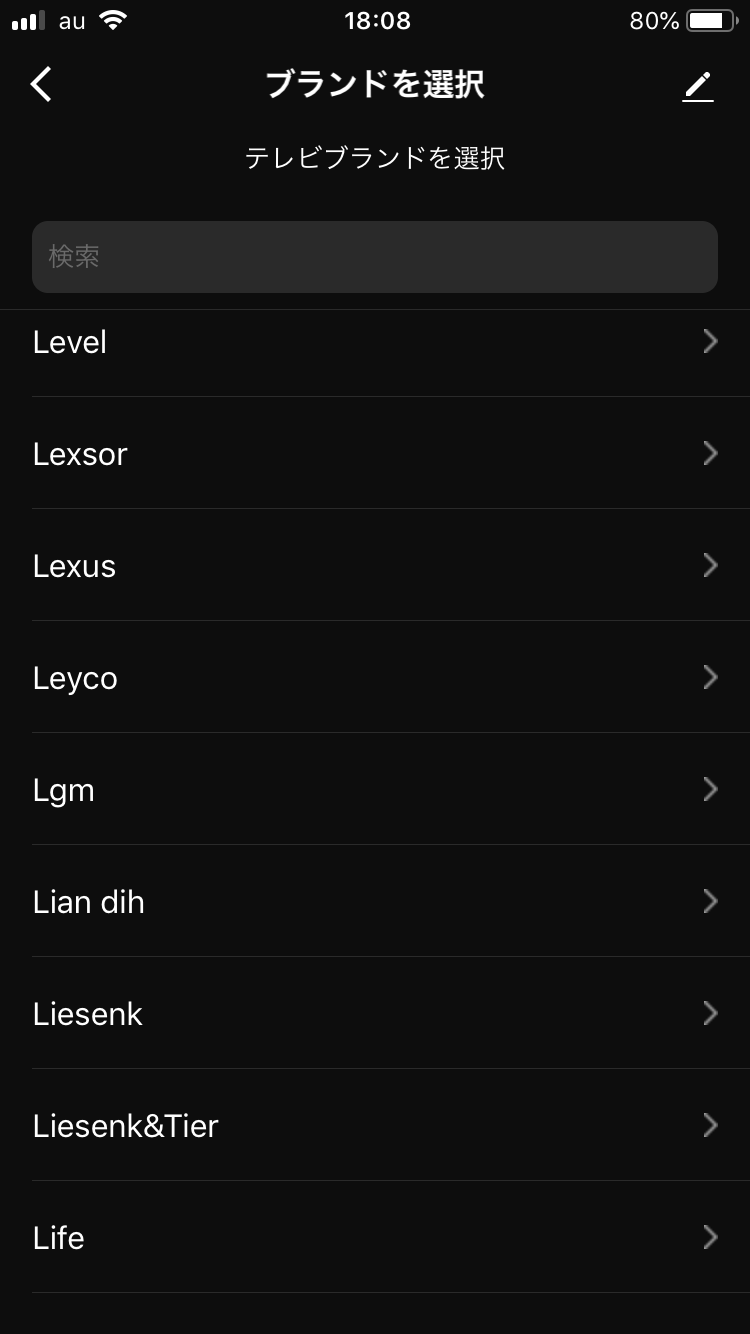Focus the 検索 search field
This screenshot has width=750, height=1334.
(x=375, y=257)
